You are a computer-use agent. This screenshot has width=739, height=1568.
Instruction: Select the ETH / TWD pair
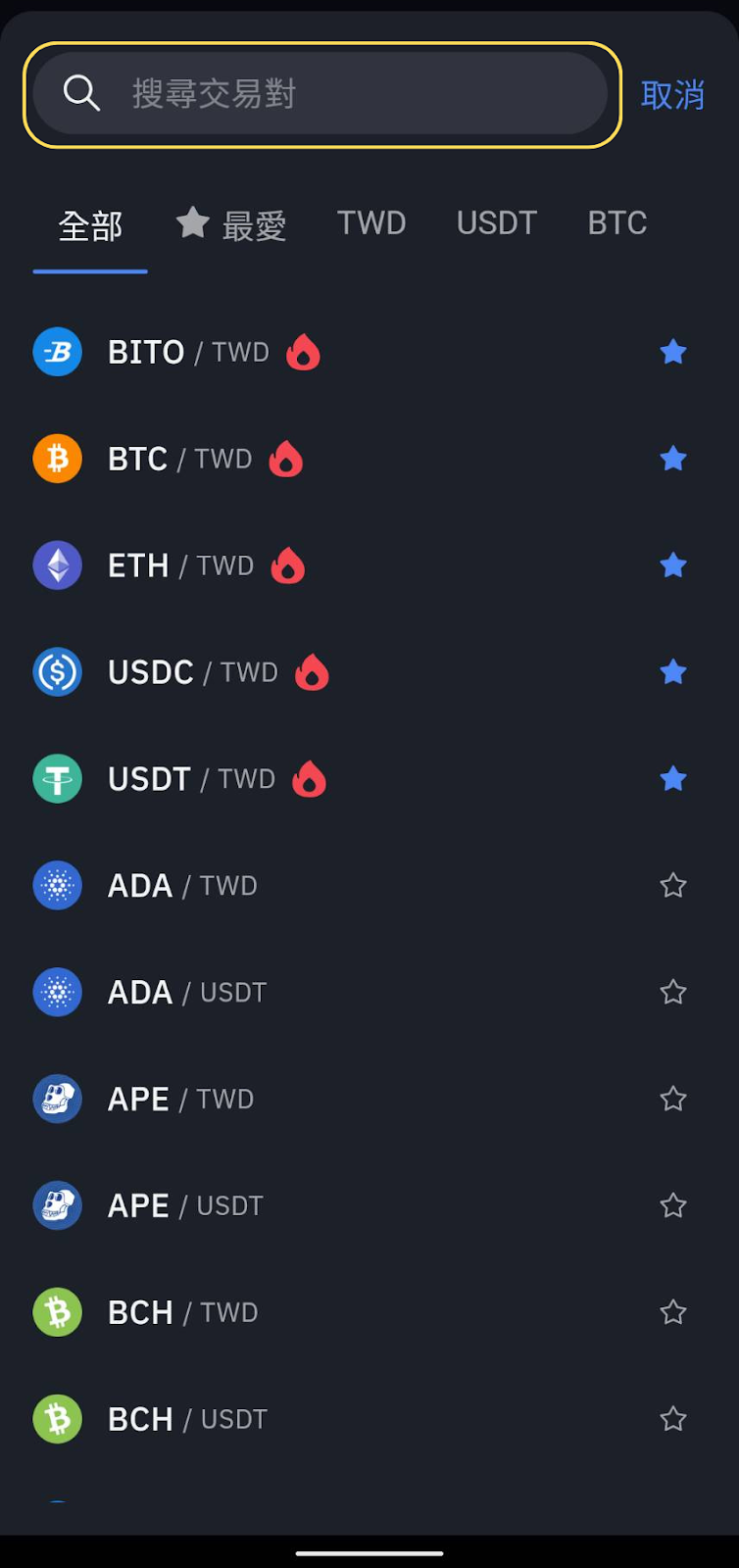coord(369,565)
